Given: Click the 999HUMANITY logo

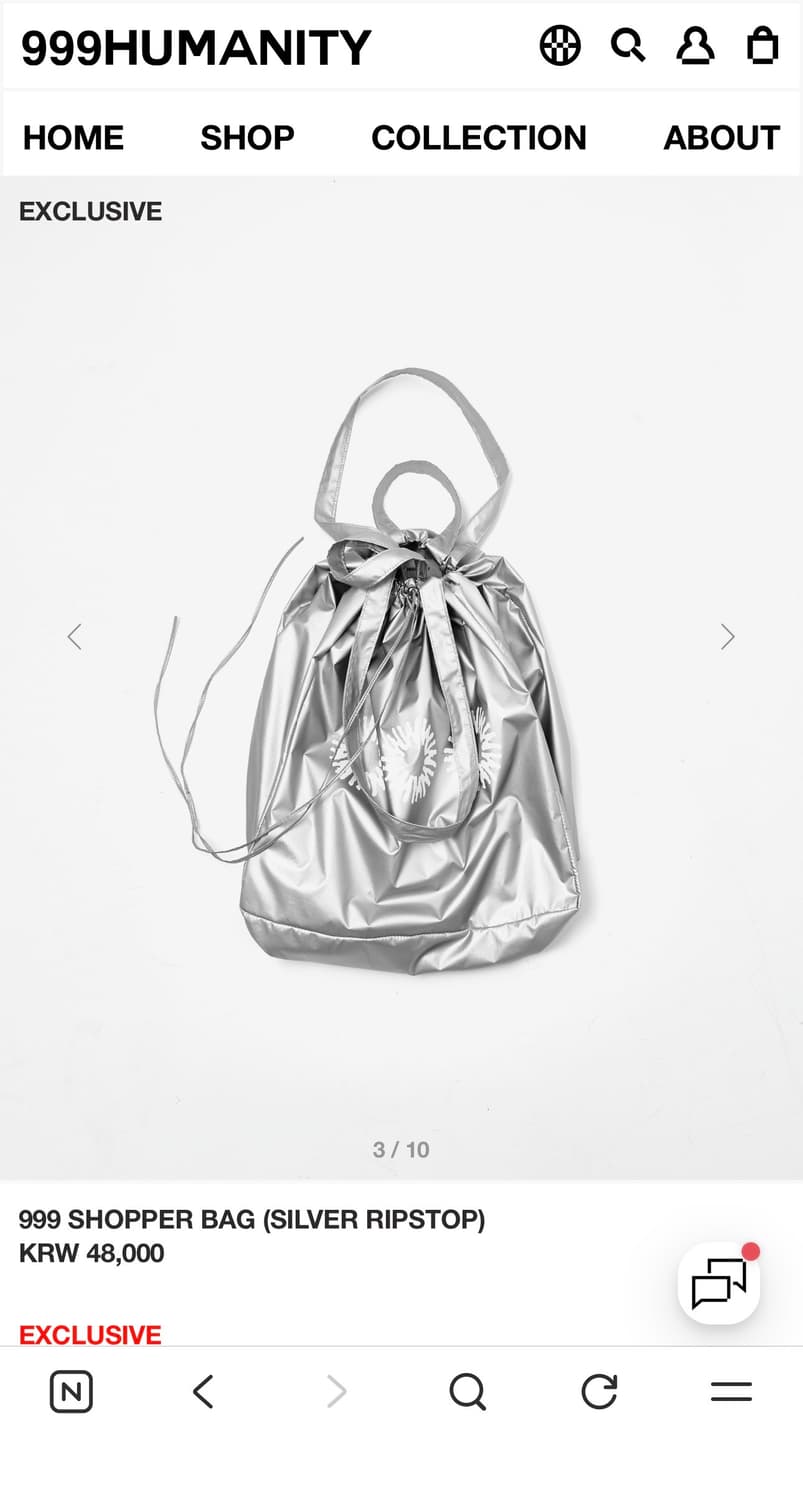Looking at the screenshot, I should [x=196, y=45].
